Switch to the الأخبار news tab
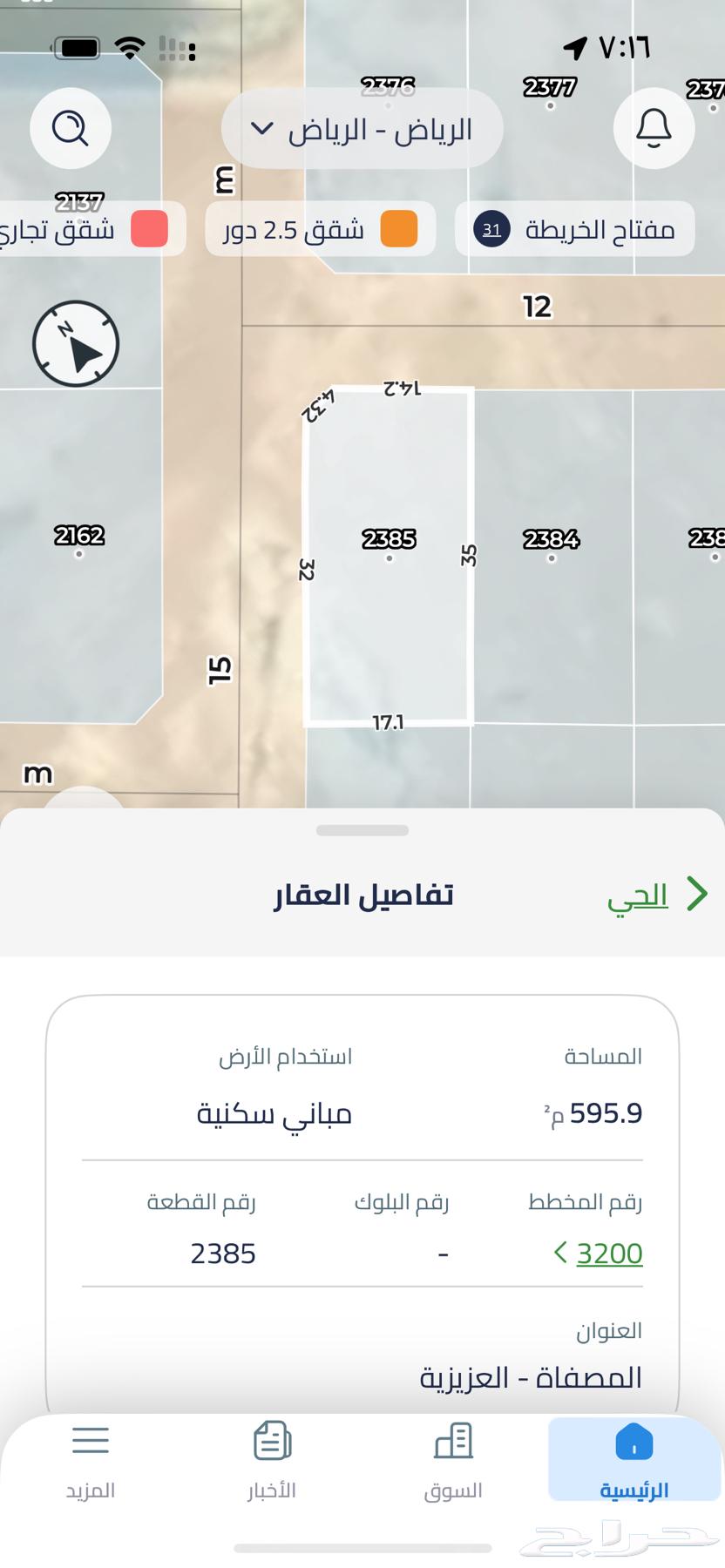 272,1461
